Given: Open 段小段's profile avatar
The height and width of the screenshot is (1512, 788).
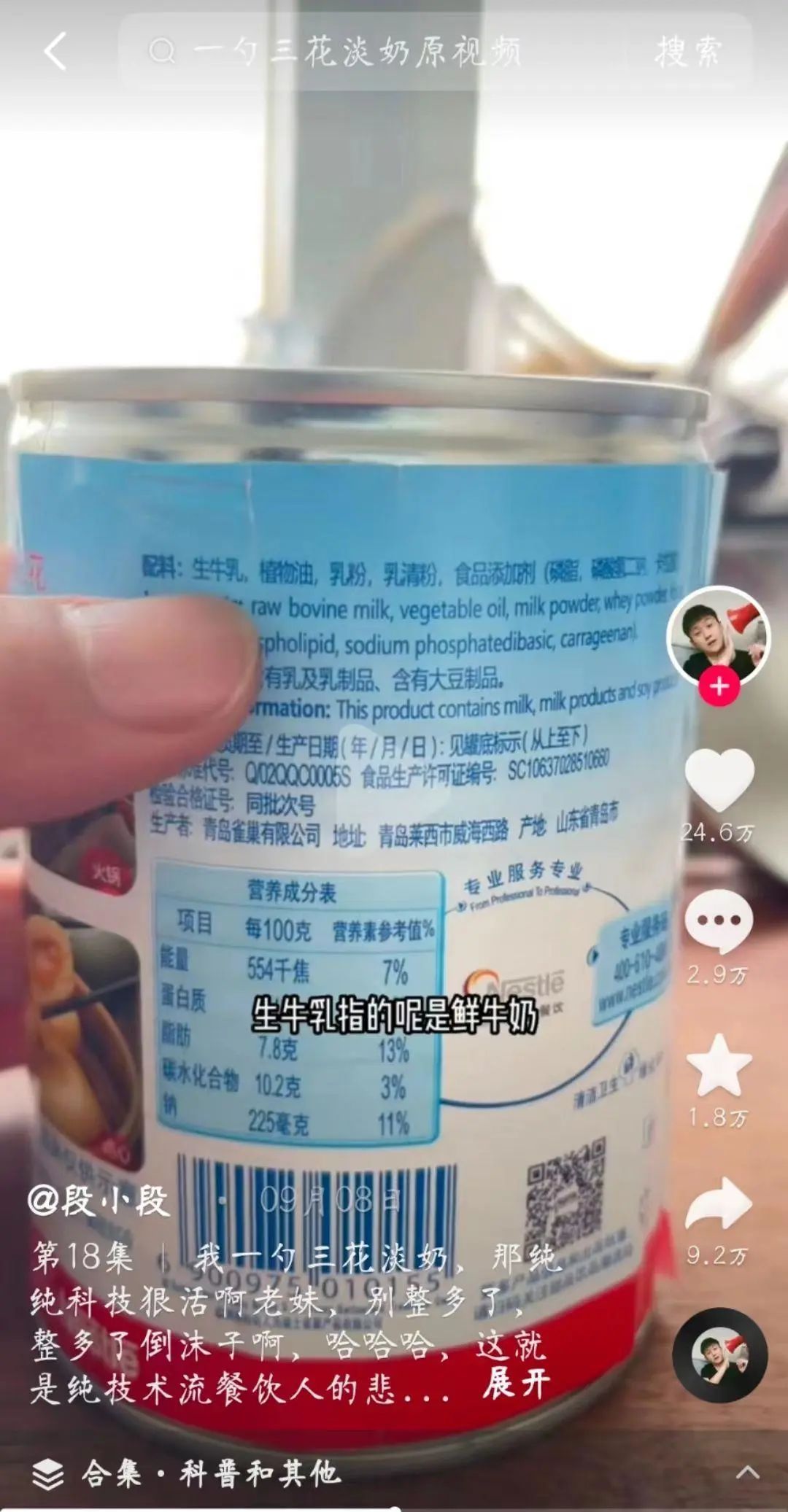Looking at the screenshot, I should [719, 635].
